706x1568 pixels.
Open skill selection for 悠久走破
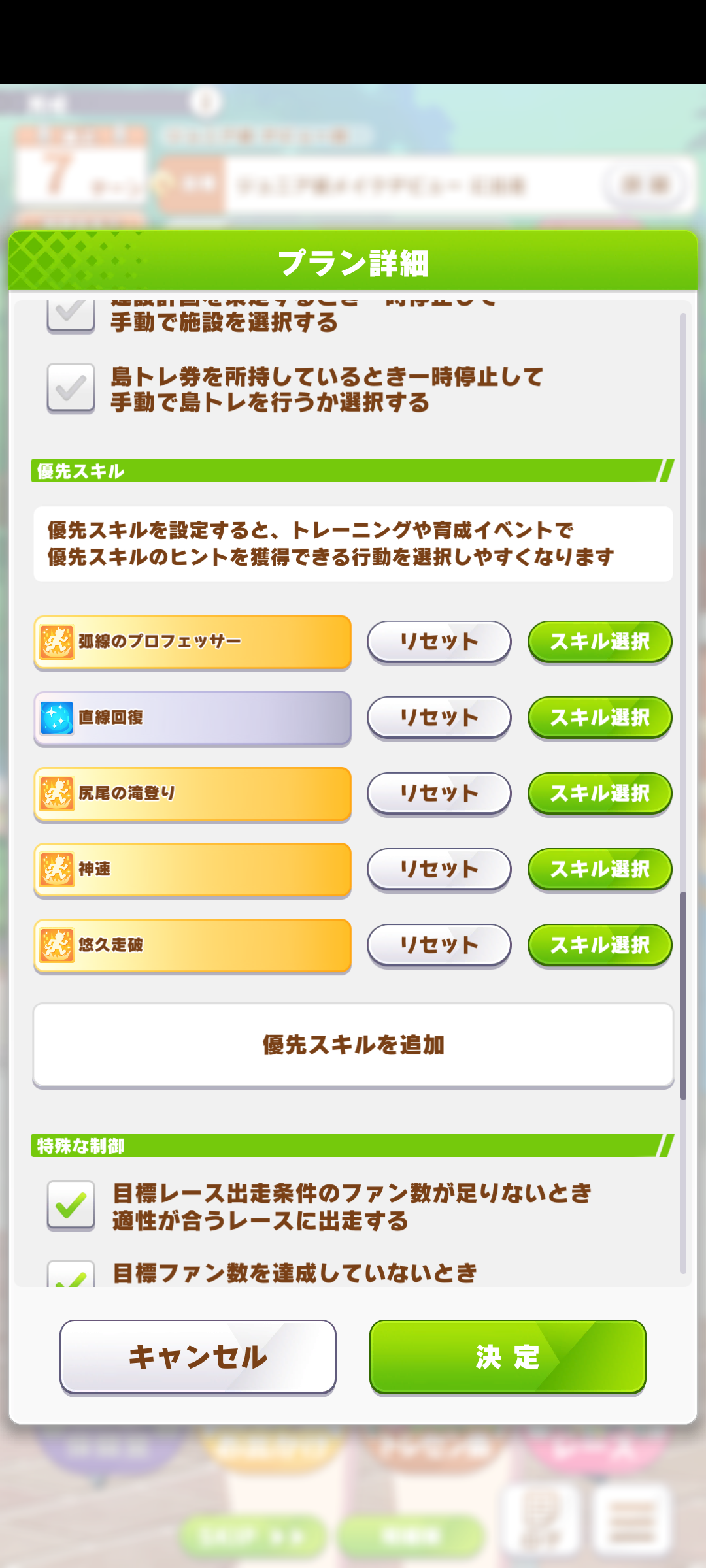[x=599, y=945]
